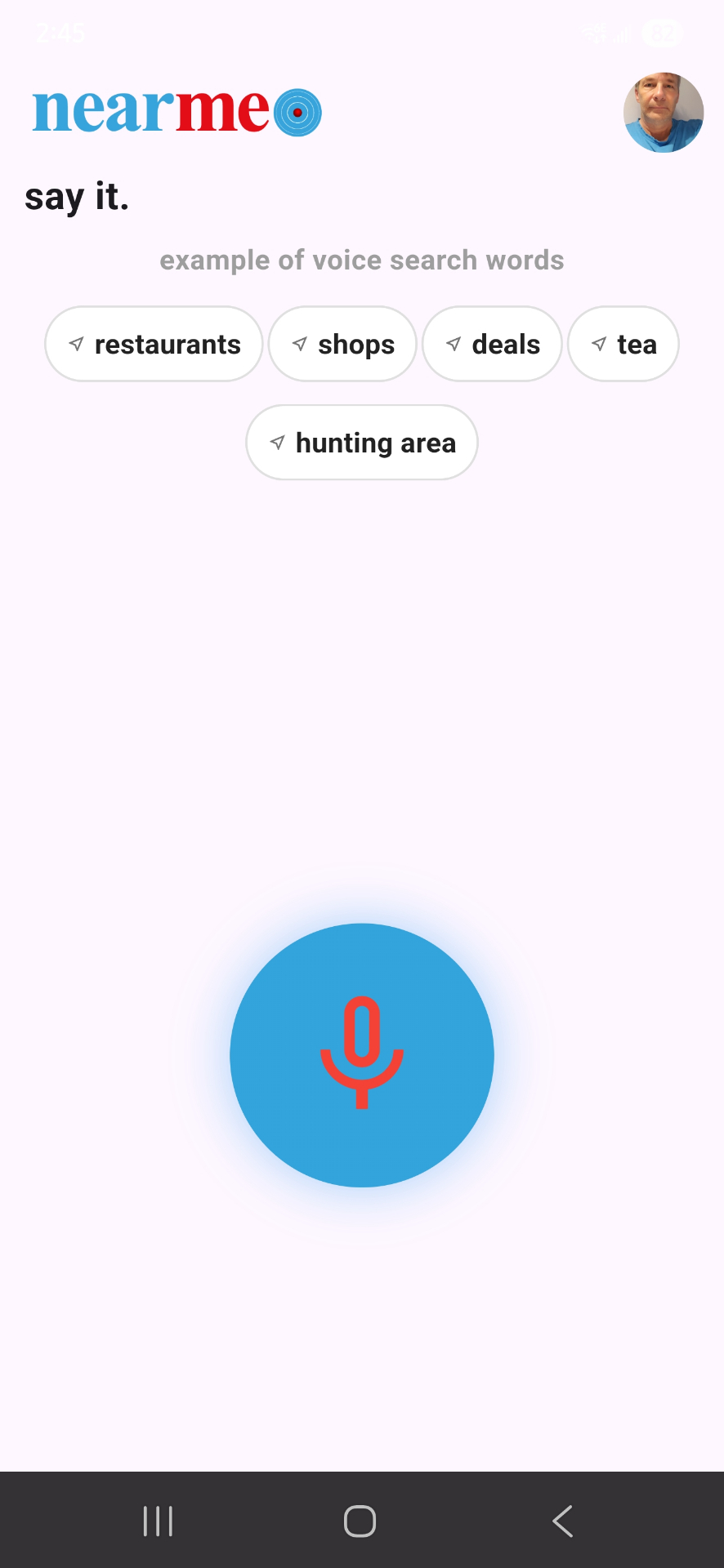Tap the home button in navigation bar
The height and width of the screenshot is (1568, 724).
pos(360,1520)
